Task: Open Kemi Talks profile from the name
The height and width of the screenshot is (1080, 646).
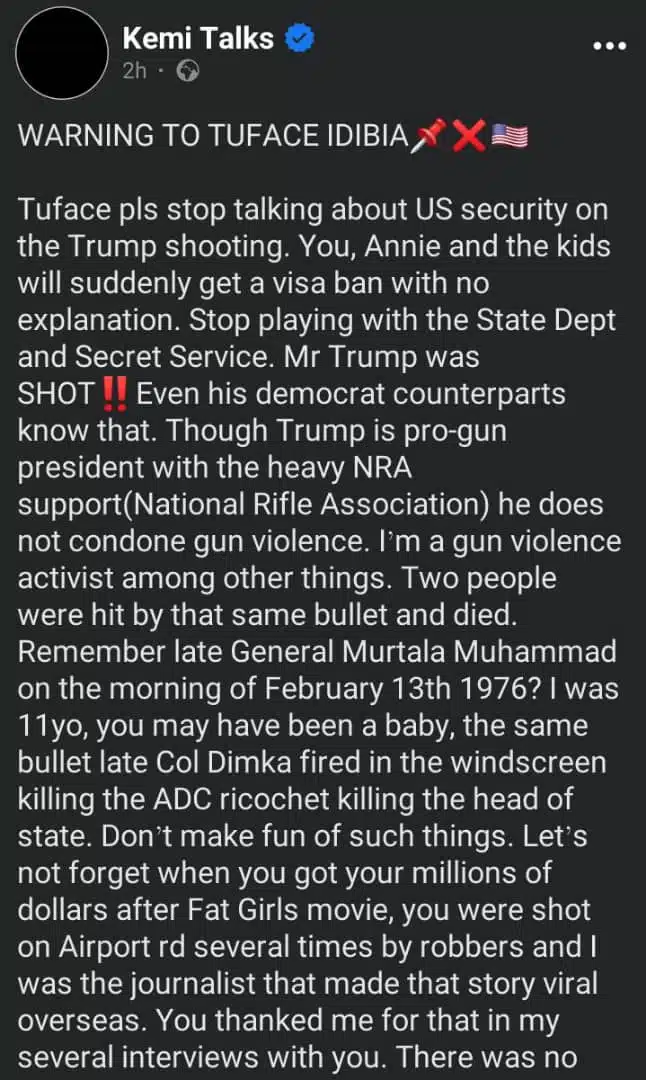Action: tap(198, 38)
